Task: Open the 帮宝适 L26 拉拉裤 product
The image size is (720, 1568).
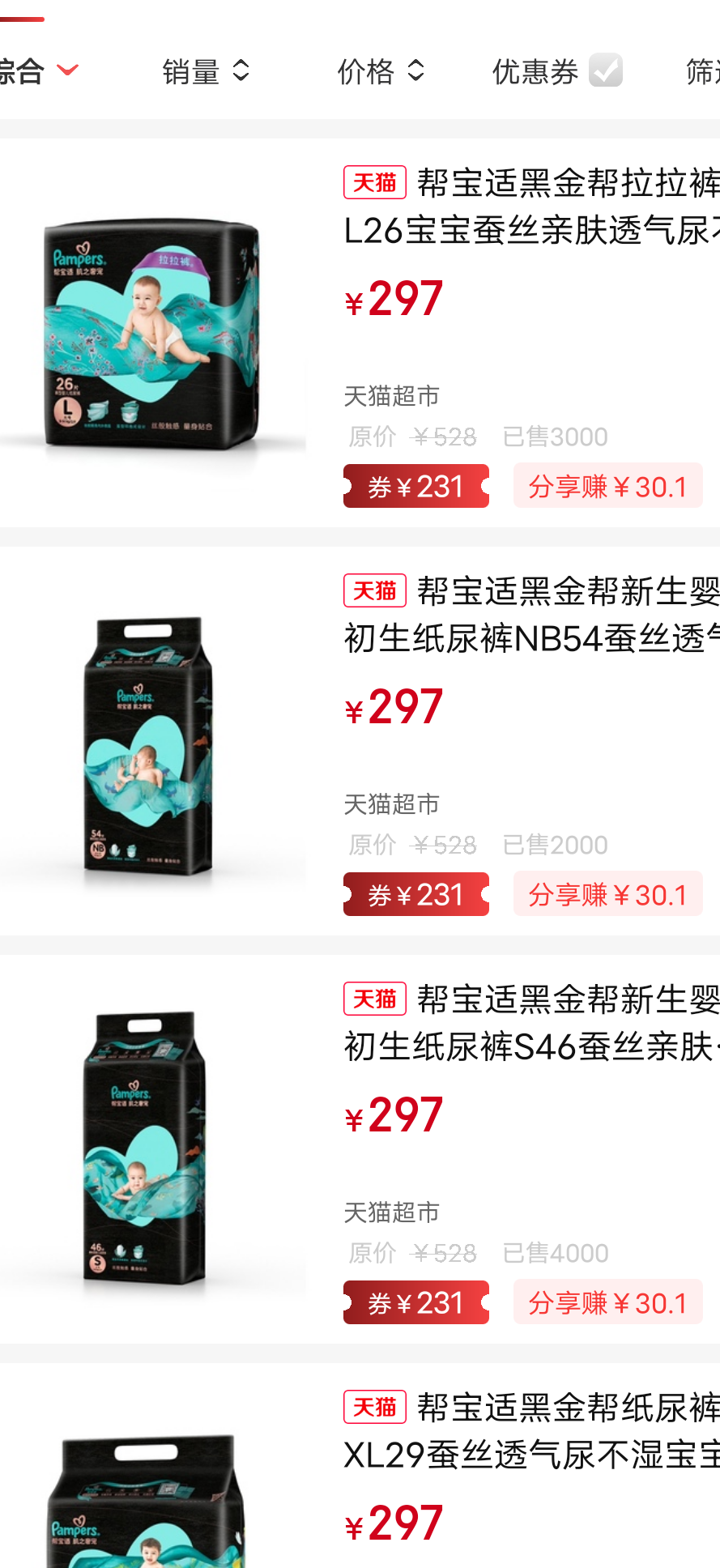Action: coord(360,333)
